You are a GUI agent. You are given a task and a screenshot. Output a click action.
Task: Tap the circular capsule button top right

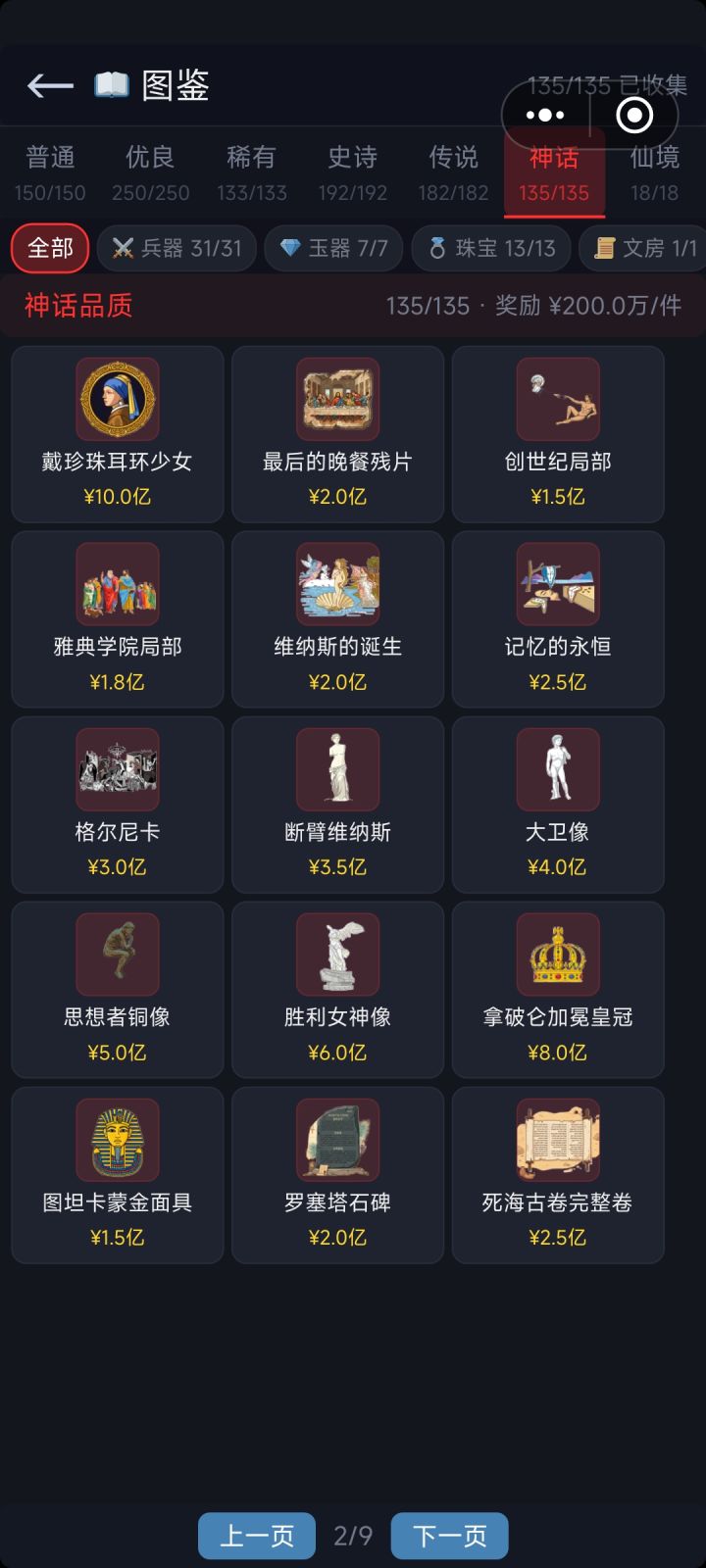pyautogui.click(x=632, y=115)
